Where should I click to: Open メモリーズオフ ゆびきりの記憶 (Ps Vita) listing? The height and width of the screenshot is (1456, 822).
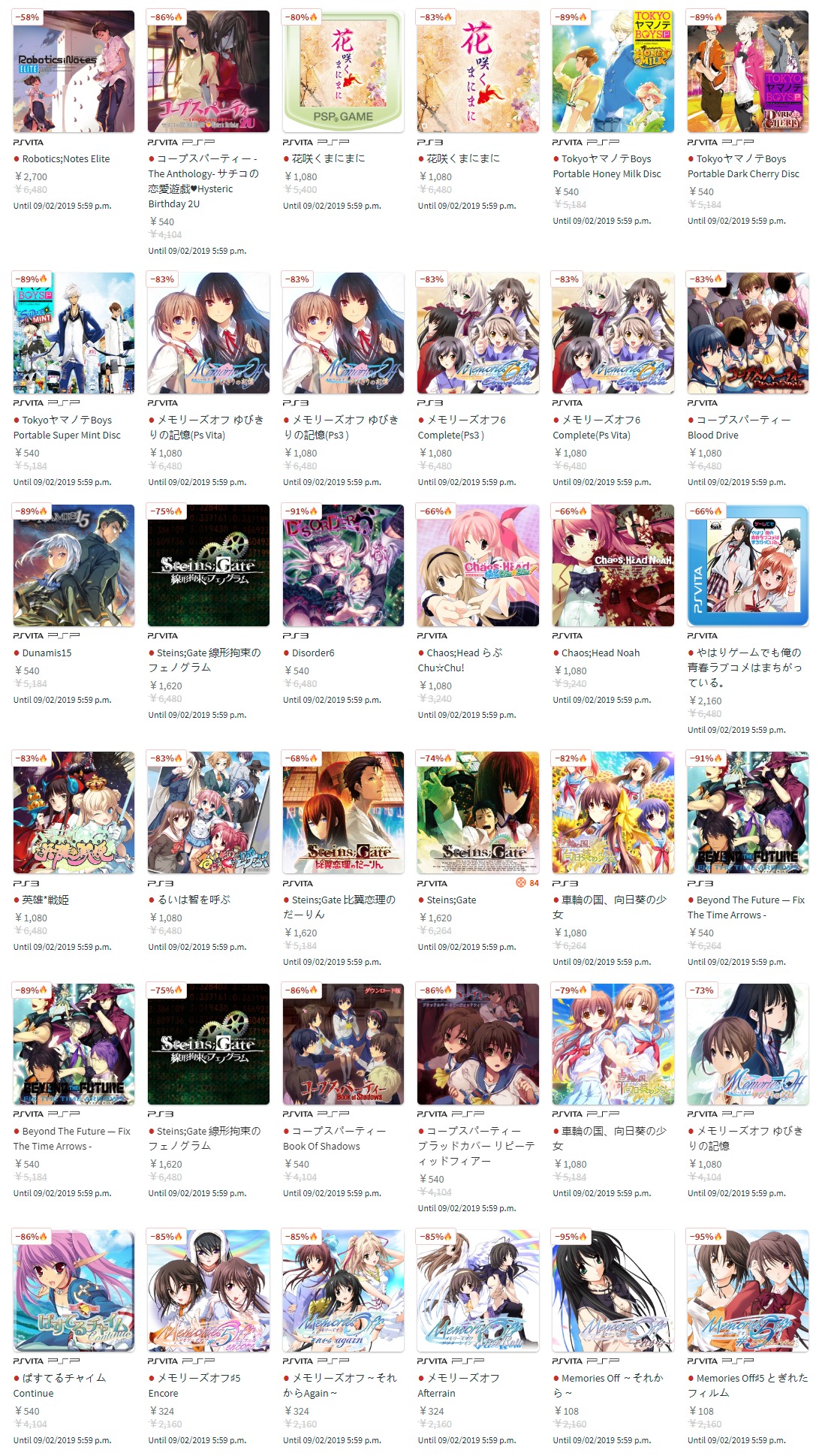[209, 333]
